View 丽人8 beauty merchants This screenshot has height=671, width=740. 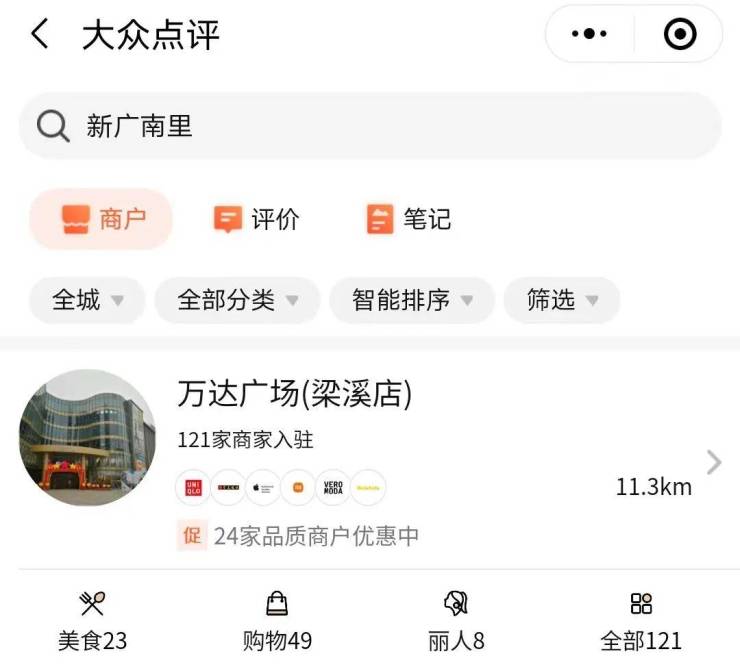456,622
